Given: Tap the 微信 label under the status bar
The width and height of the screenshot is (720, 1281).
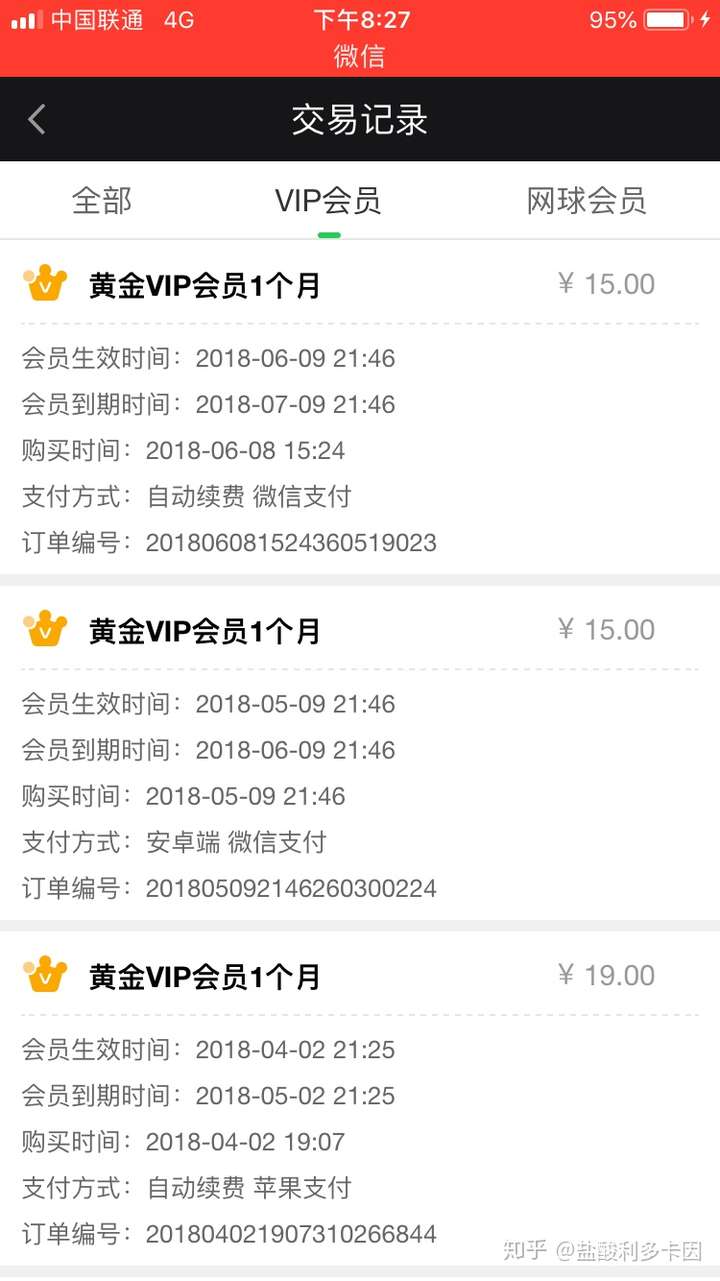Looking at the screenshot, I should coord(360,57).
